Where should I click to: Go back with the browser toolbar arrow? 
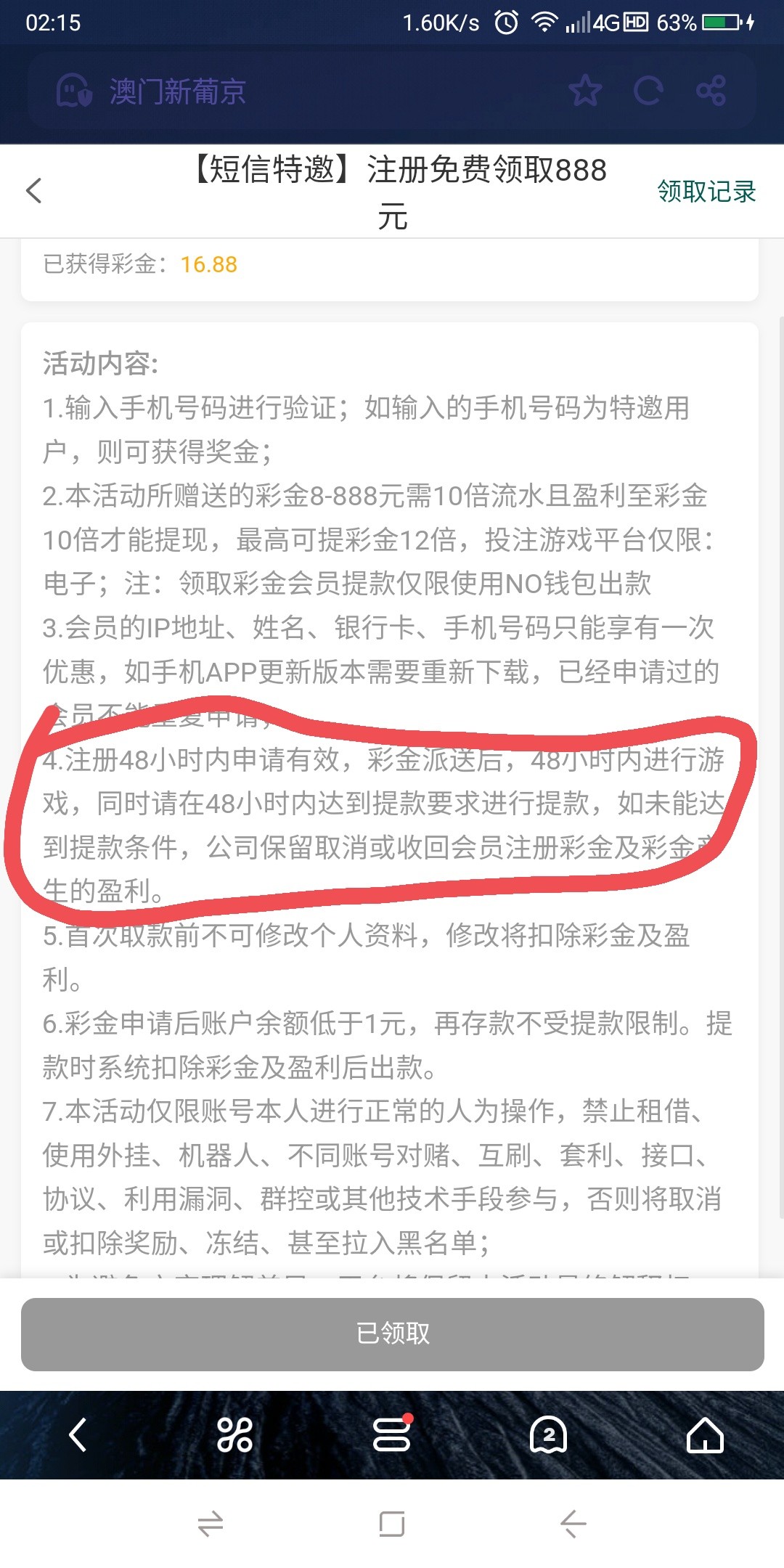pyautogui.click(x=78, y=1435)
